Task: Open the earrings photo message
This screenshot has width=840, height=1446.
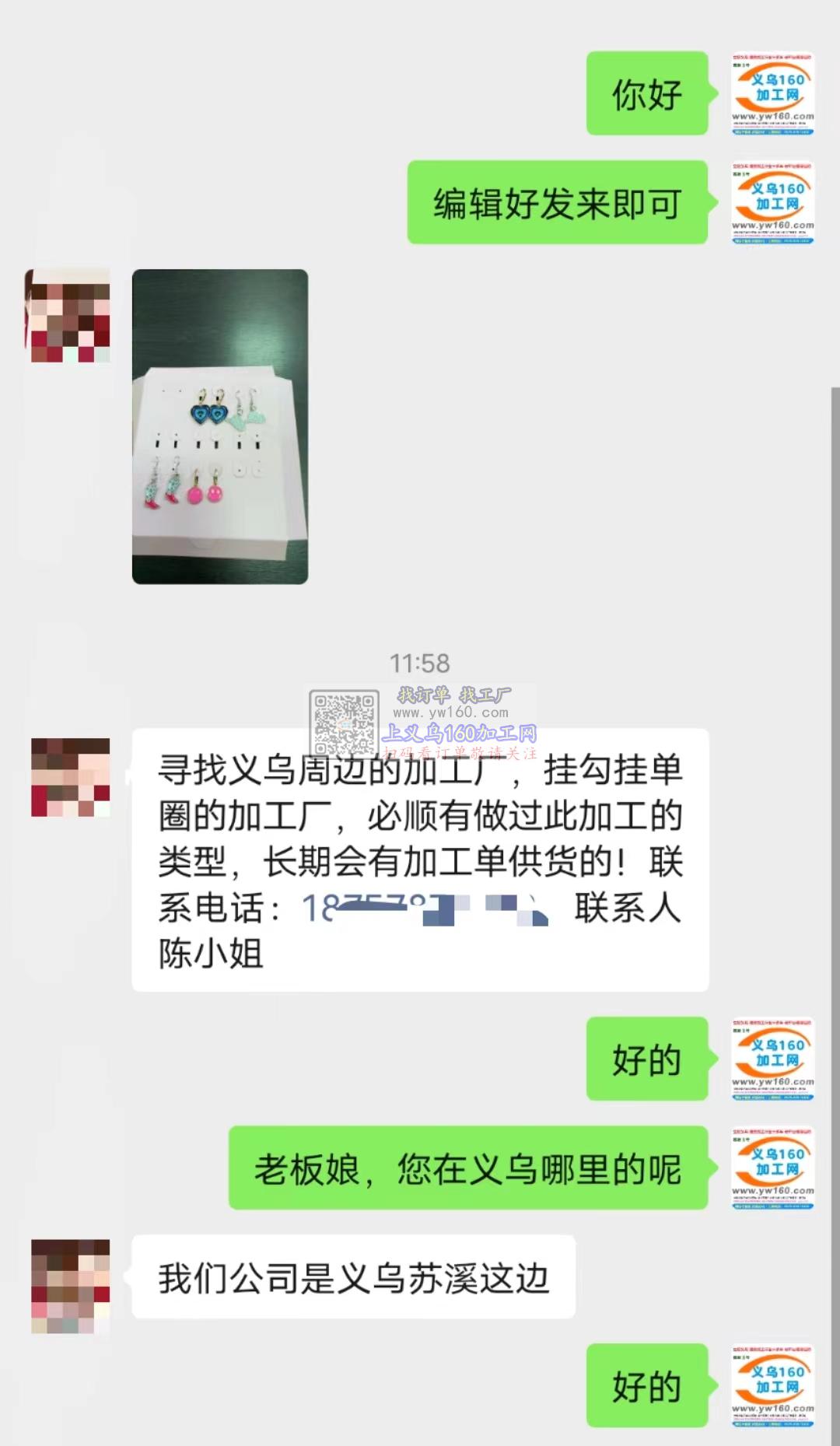Action: pos(220,426)
